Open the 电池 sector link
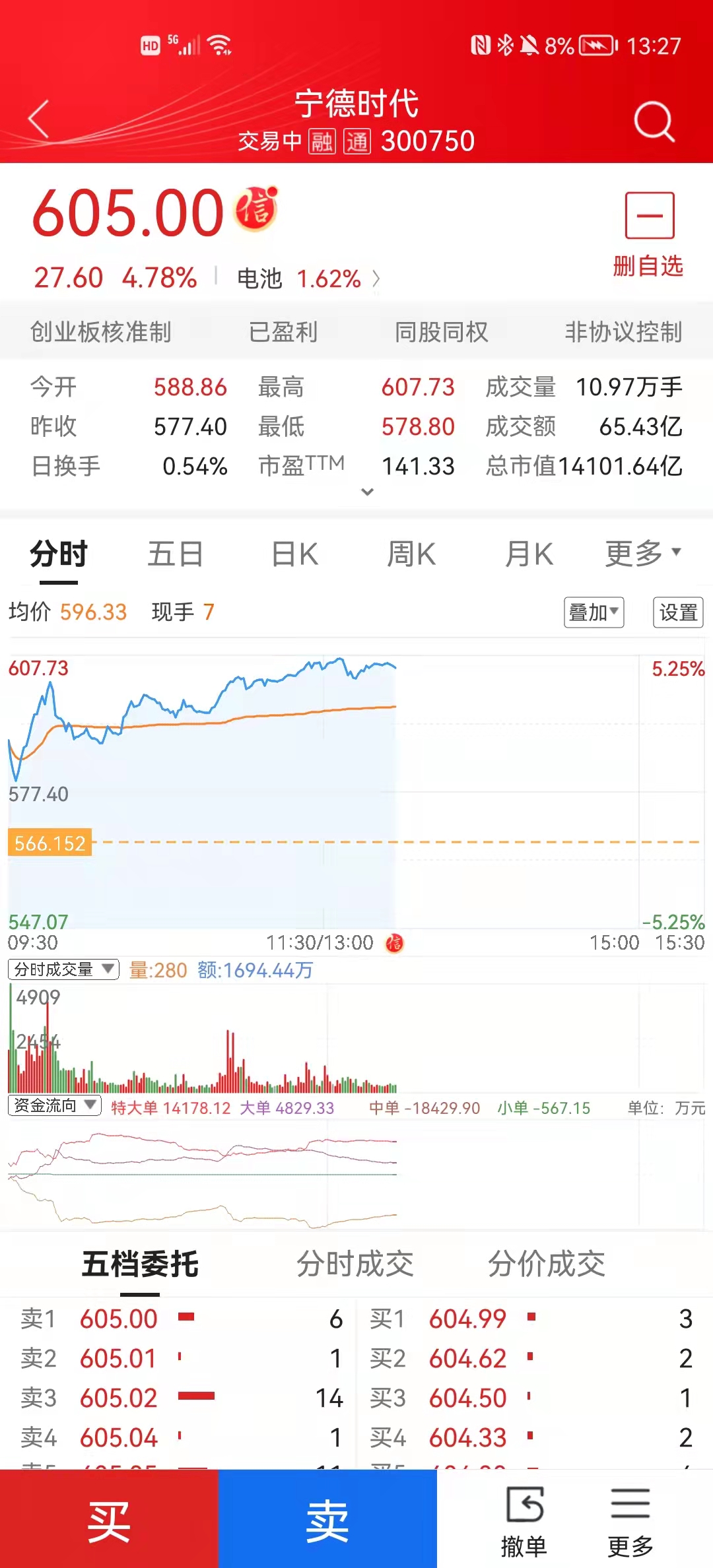 tap(308, 278)
